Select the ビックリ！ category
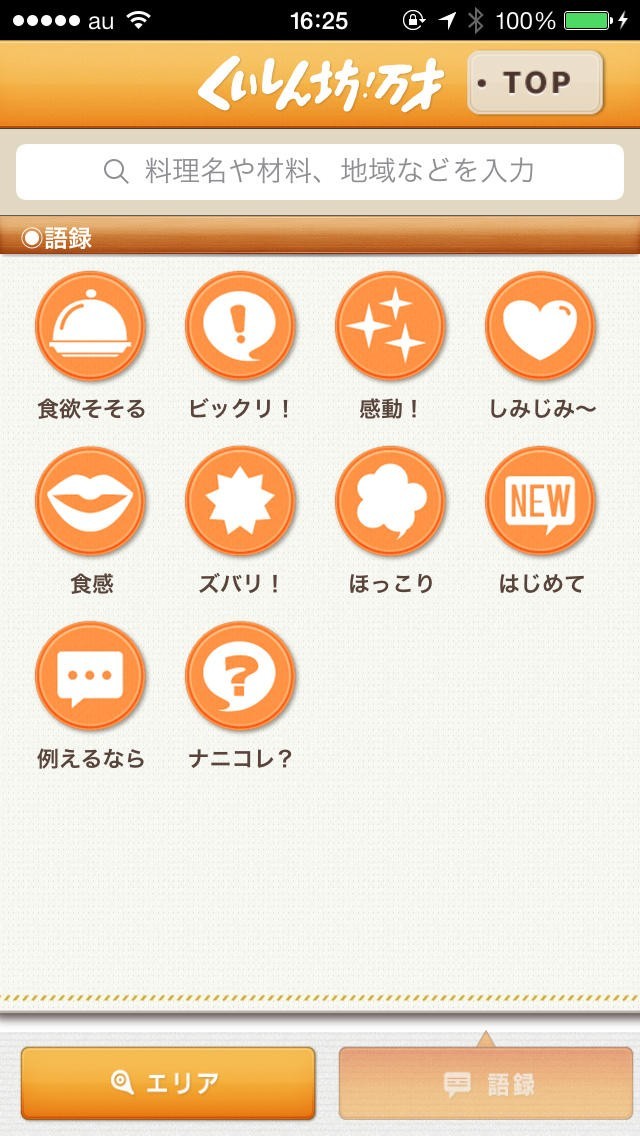 [x=240, y=326]
